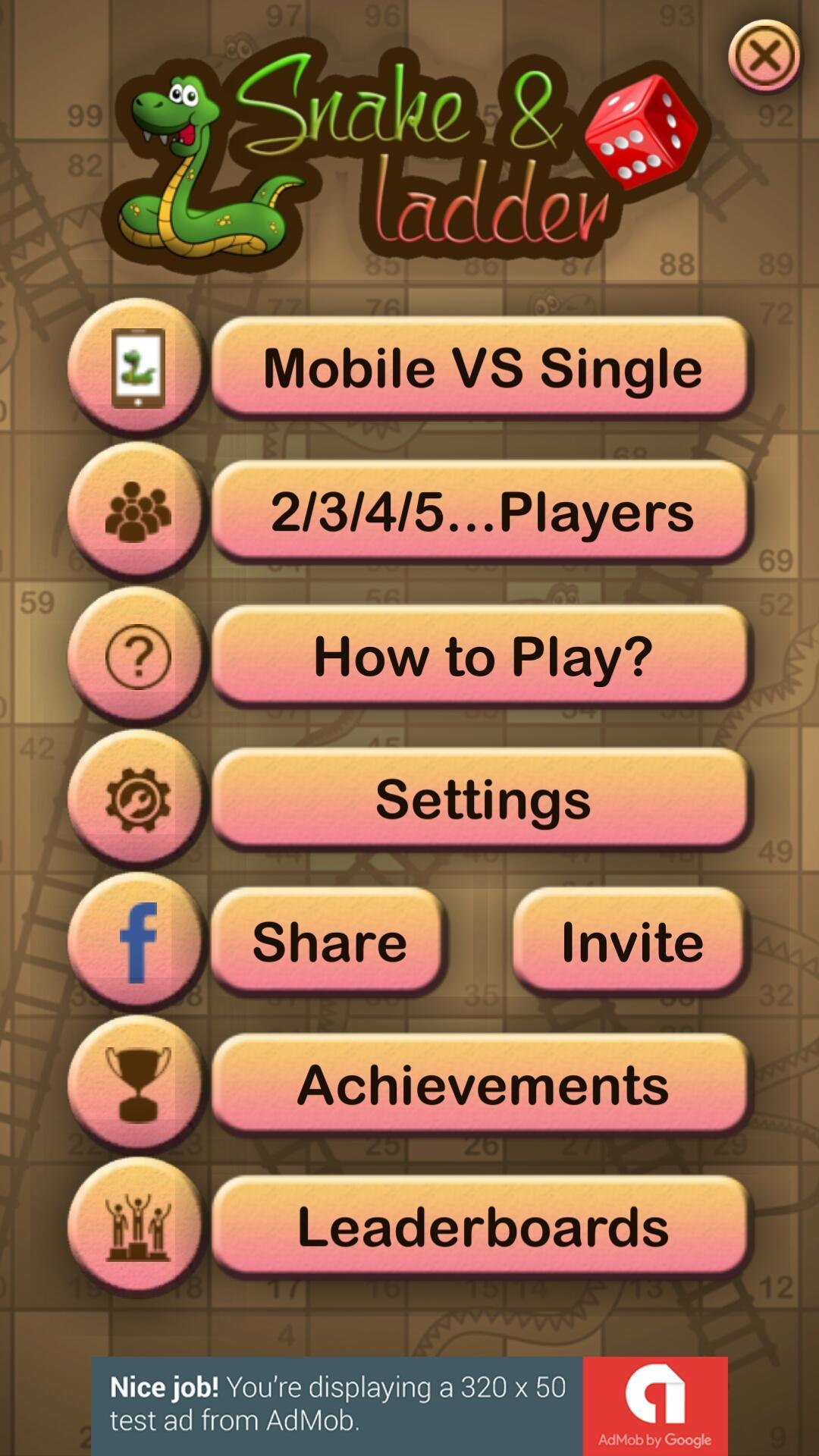Screen dimensions: 819x1456
Task: Invite friends with the Invite button
Action: [x=630, y=942]
